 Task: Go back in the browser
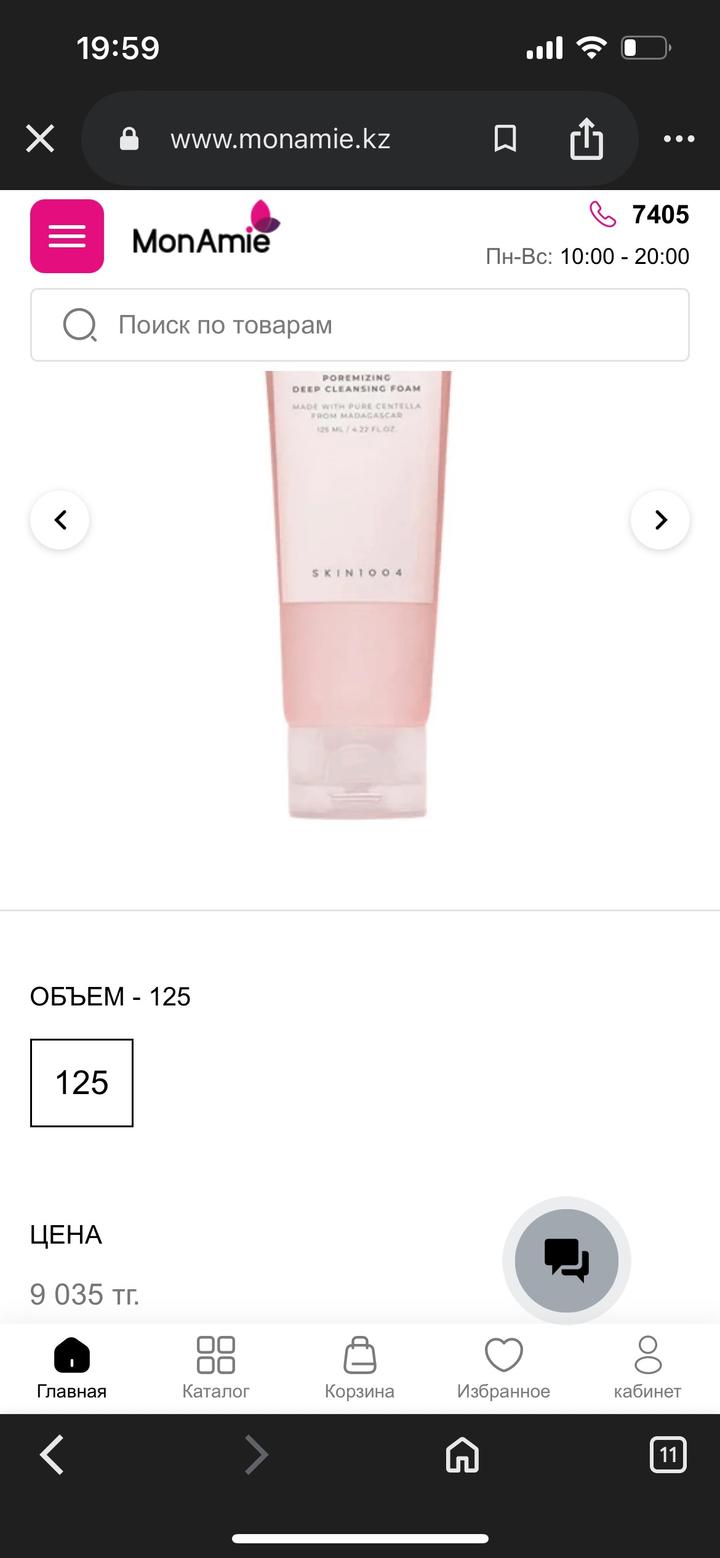point(52,1455)
